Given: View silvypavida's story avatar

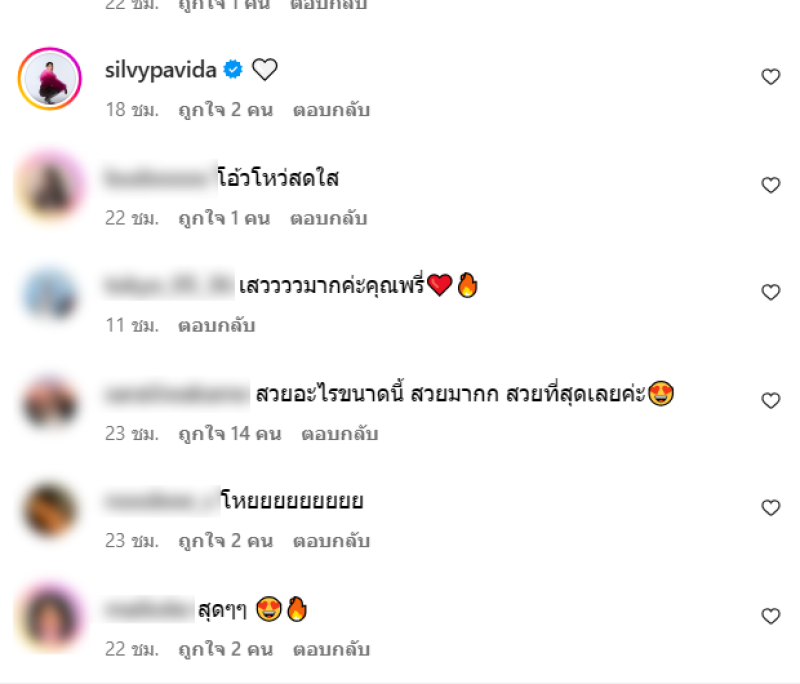Looking at the screenshot, I should (x=49, y=78).
